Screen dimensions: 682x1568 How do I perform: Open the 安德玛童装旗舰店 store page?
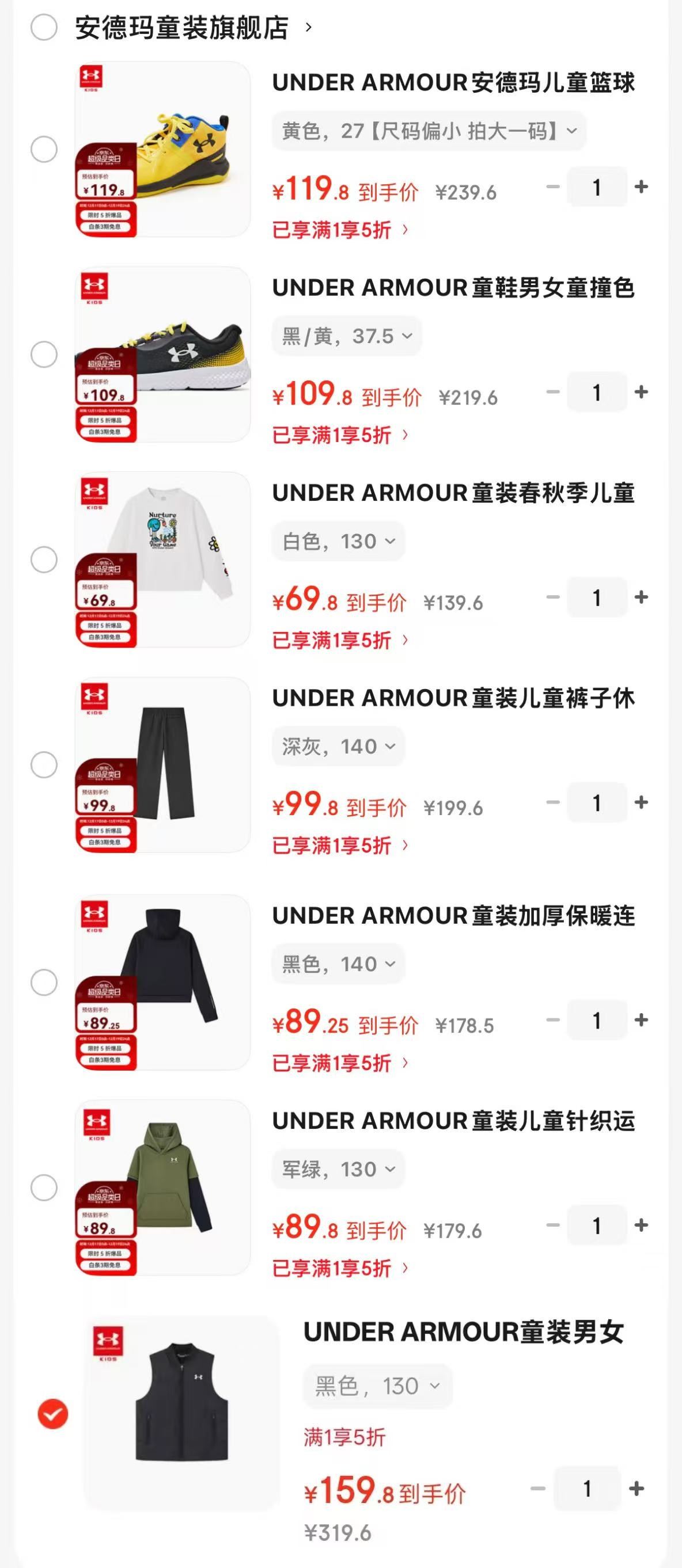click(x=181, y=28)
